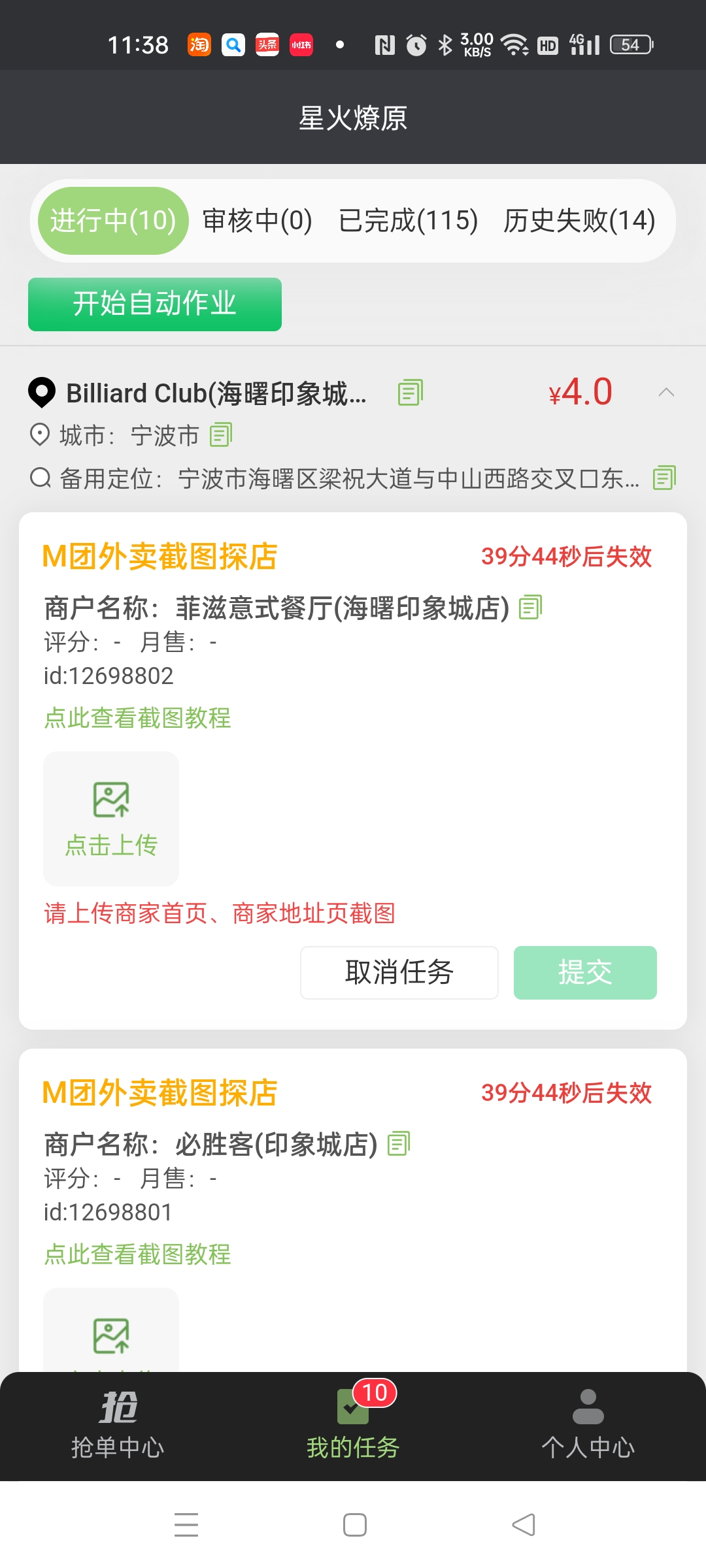Copy the 备用定位 address

[664, 478]
